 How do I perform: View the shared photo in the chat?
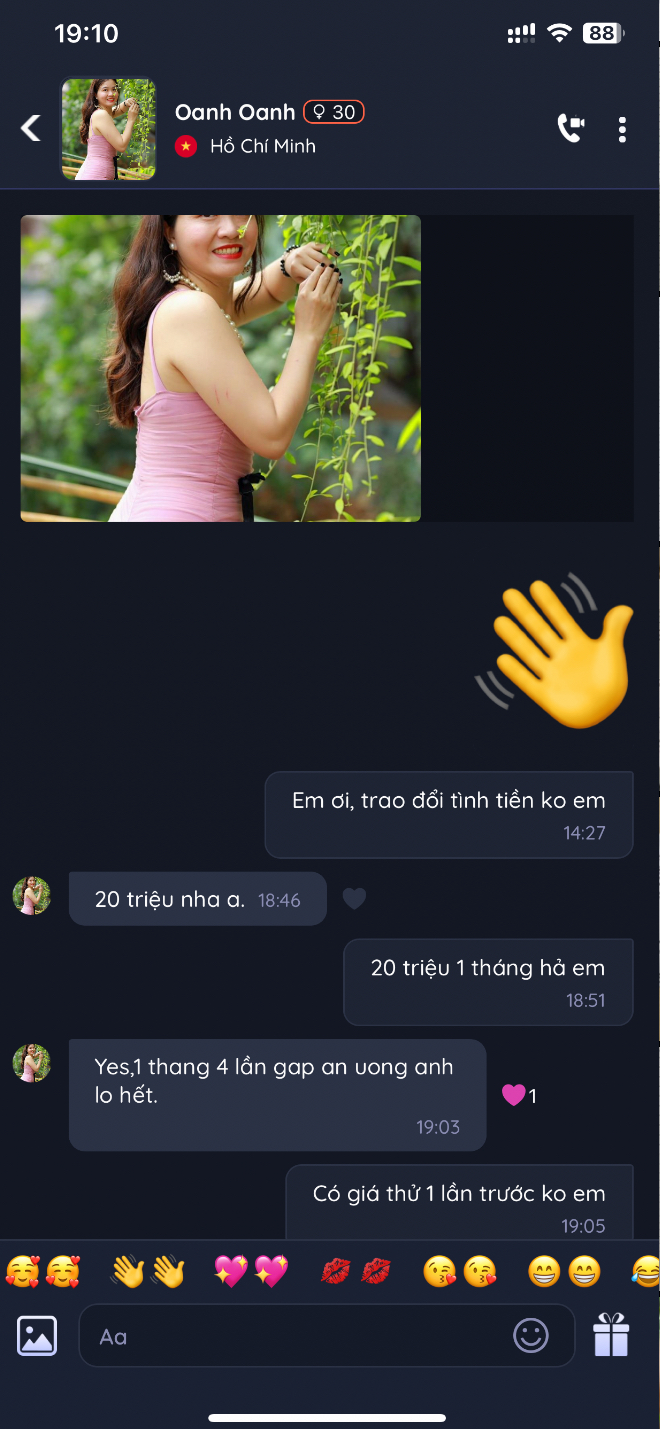[x=221, y=368]
